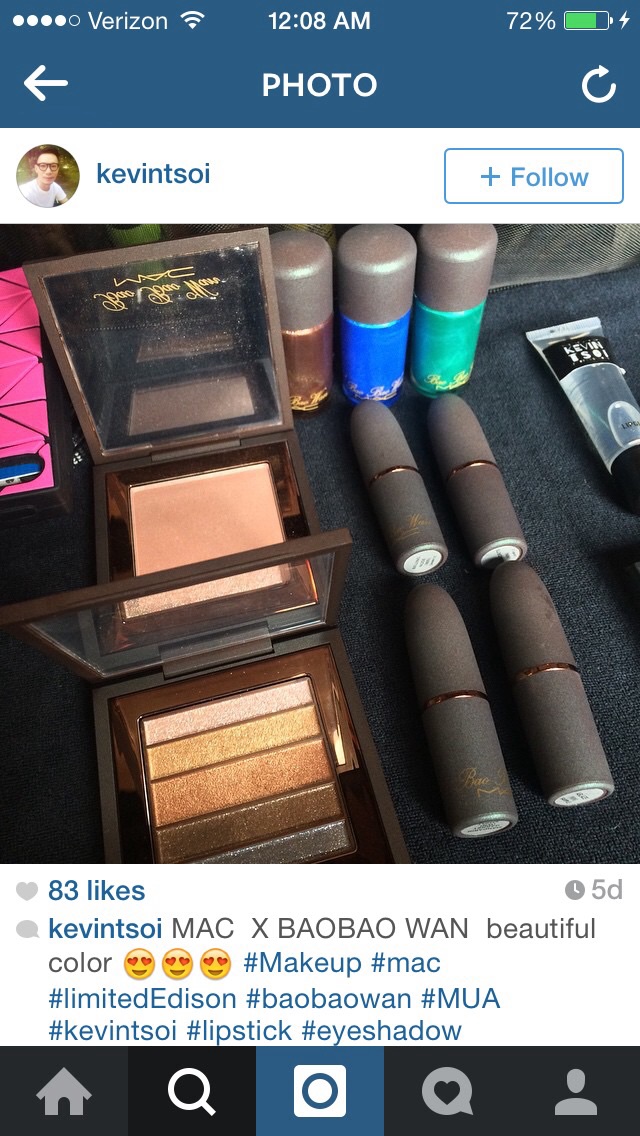Image resolution: width=640 pixels, height=1136 pixels.
Task: Open the #lipstick hashtag
Action: 239,1030
